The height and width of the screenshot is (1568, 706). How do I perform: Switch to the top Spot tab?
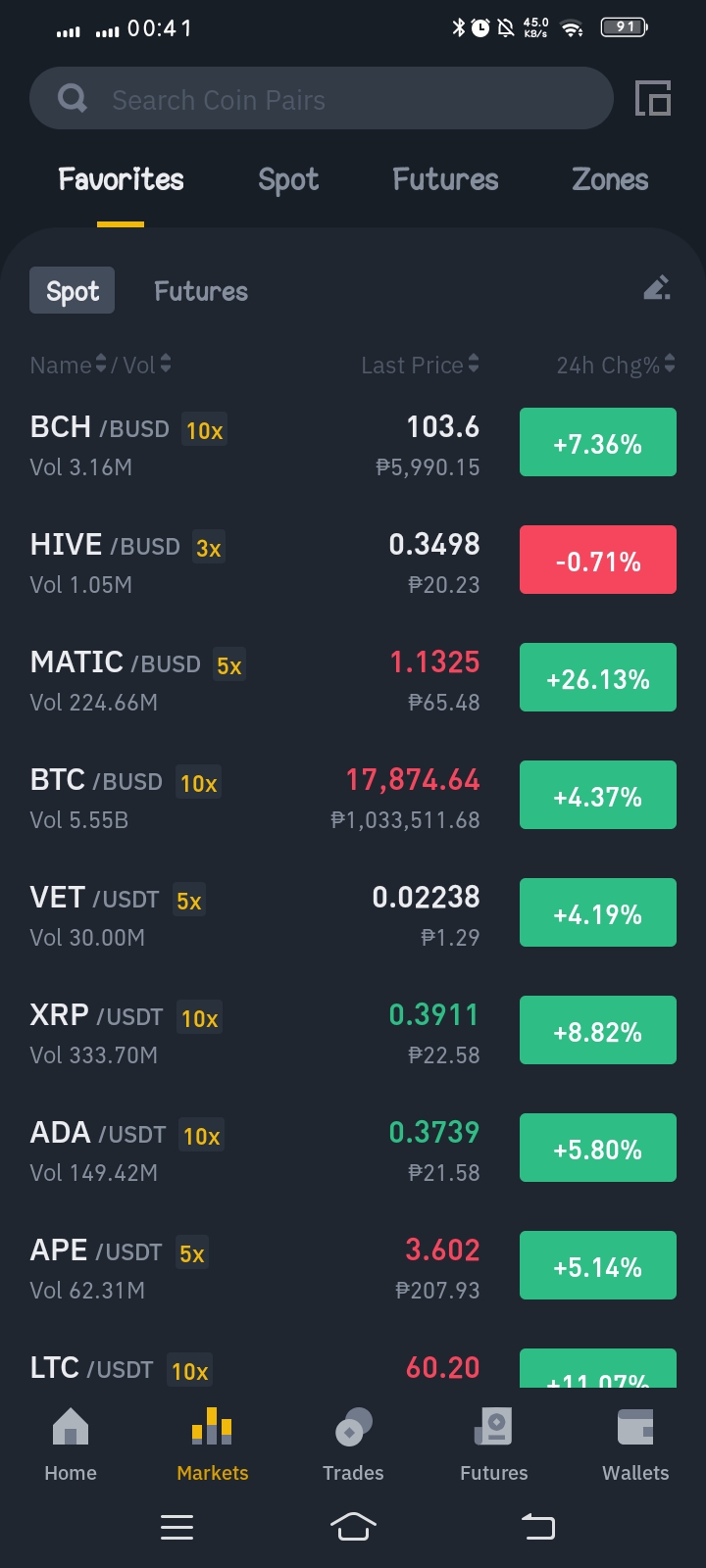click(288, 180)
